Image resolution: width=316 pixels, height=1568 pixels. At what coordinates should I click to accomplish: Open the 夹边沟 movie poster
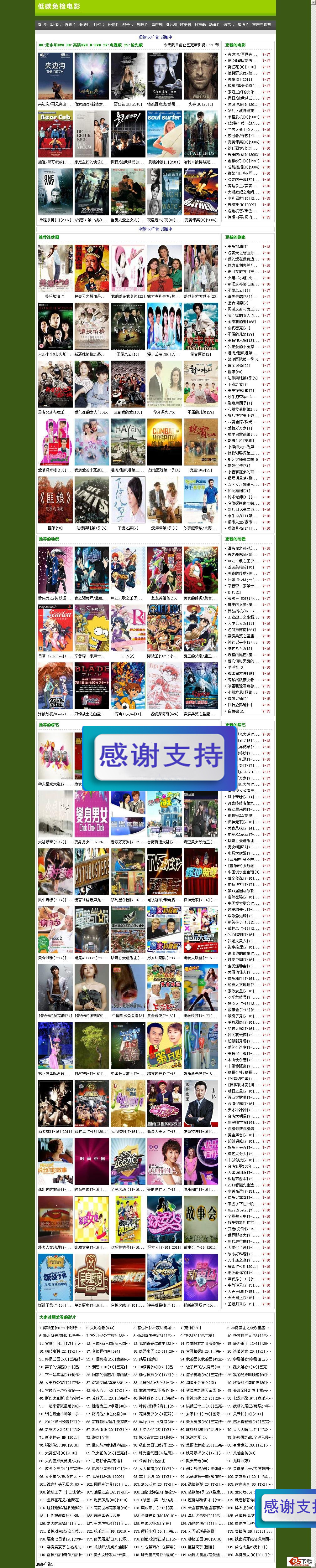[x=55, y=76]
